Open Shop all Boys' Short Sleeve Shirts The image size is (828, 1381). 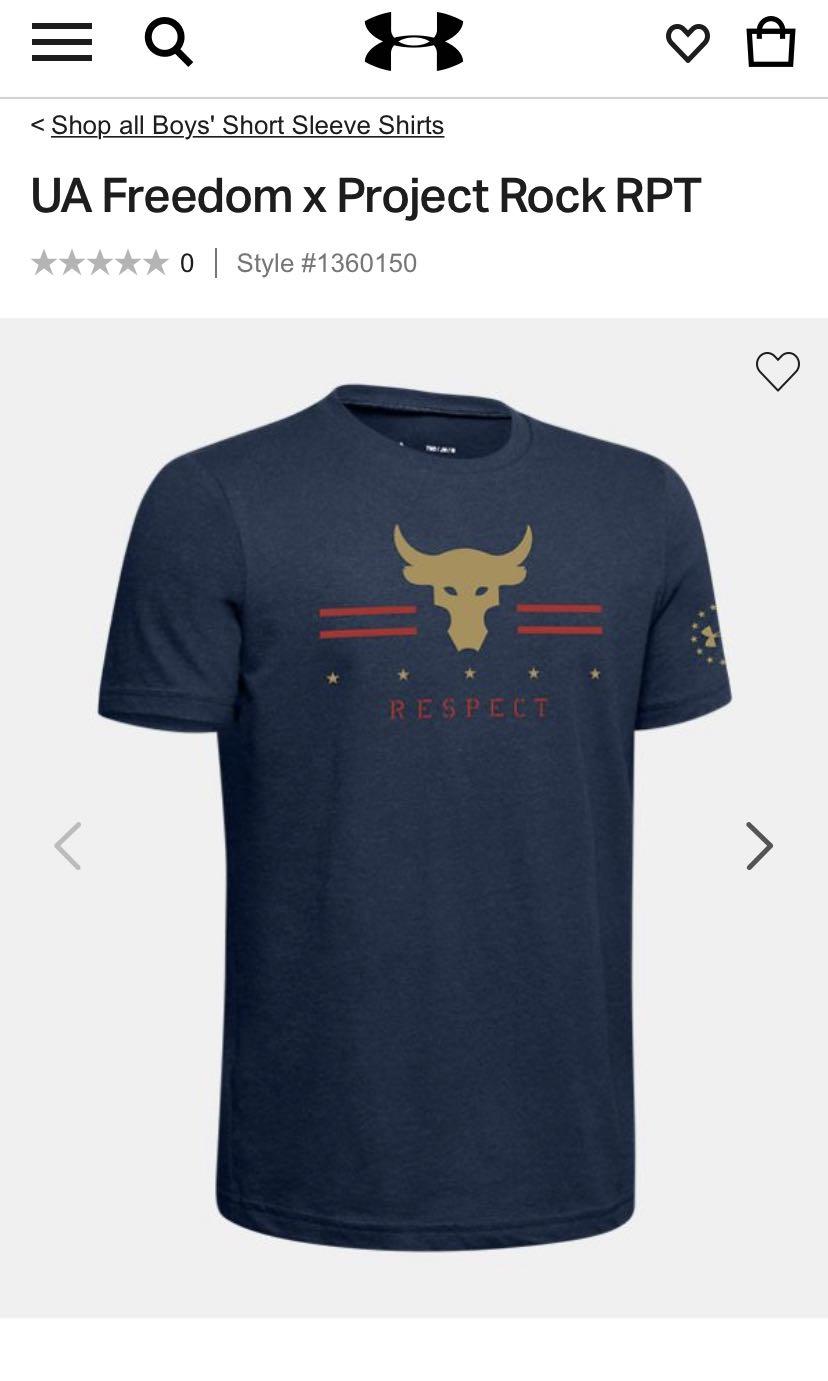point(247,125)
